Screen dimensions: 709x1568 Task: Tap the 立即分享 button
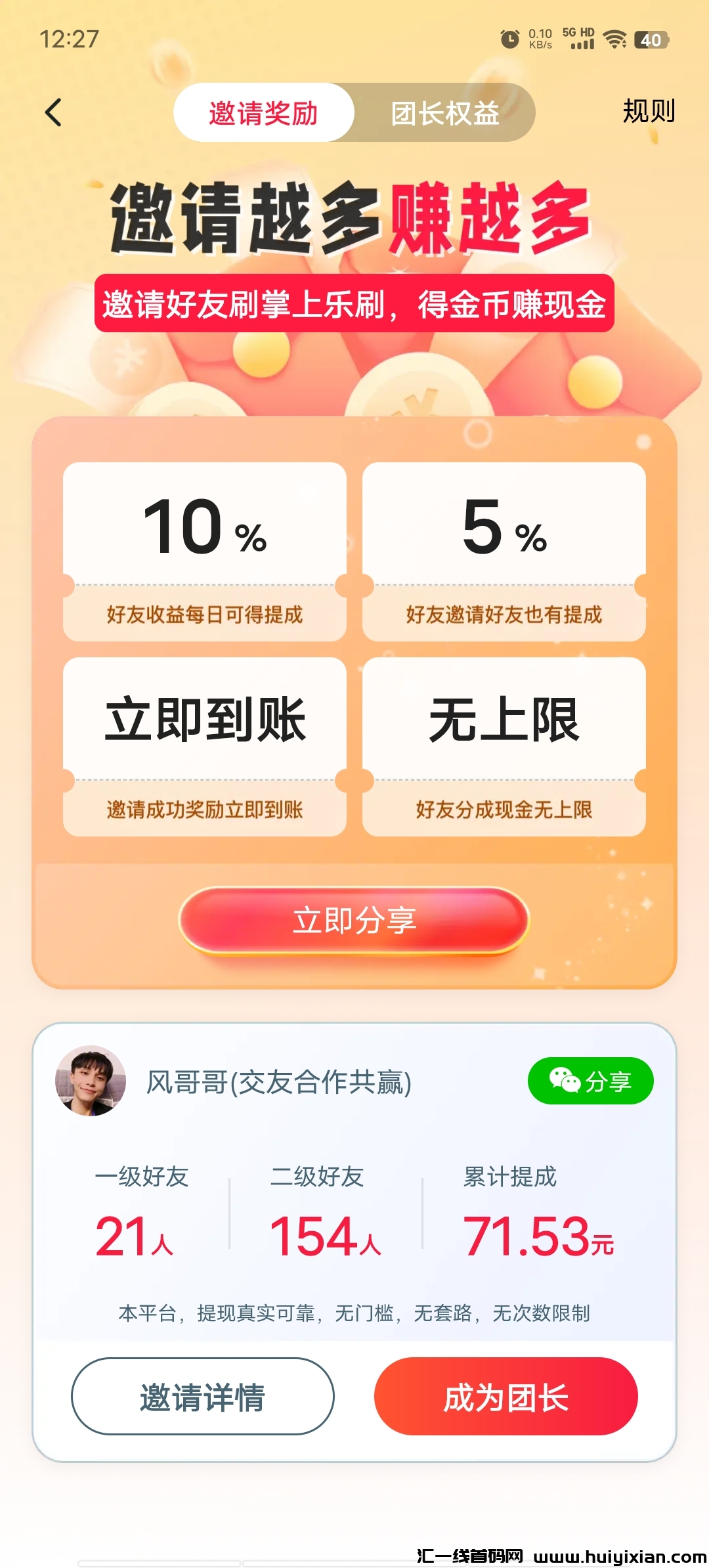354,920
